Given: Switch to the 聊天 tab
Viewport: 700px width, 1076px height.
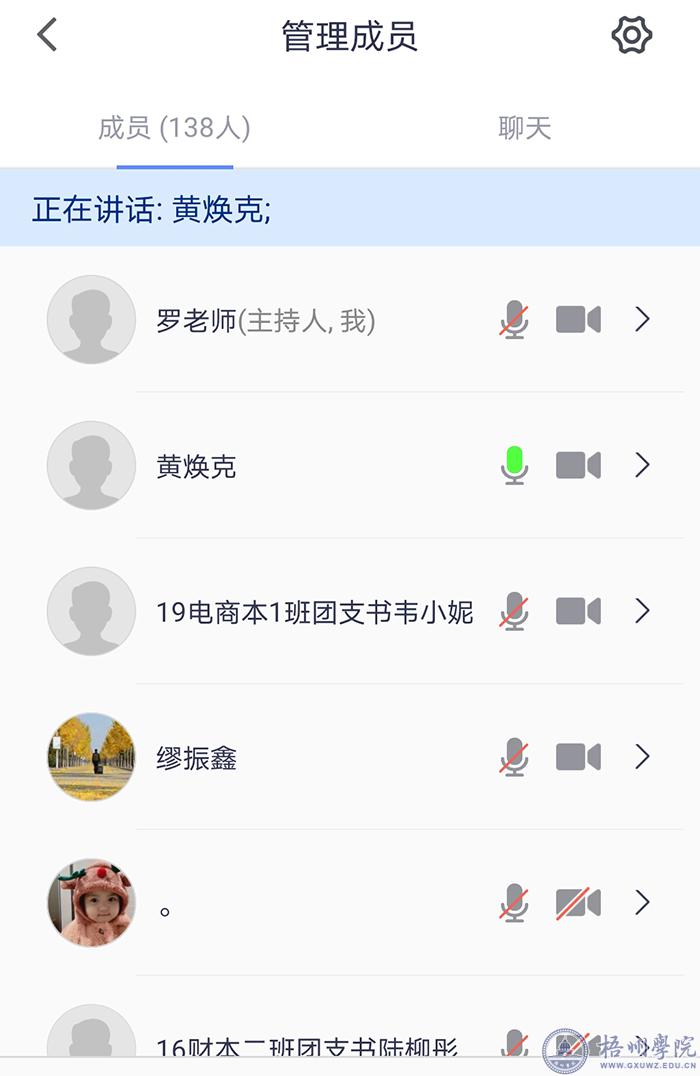Looking at the screenshot, I should 524,128.
